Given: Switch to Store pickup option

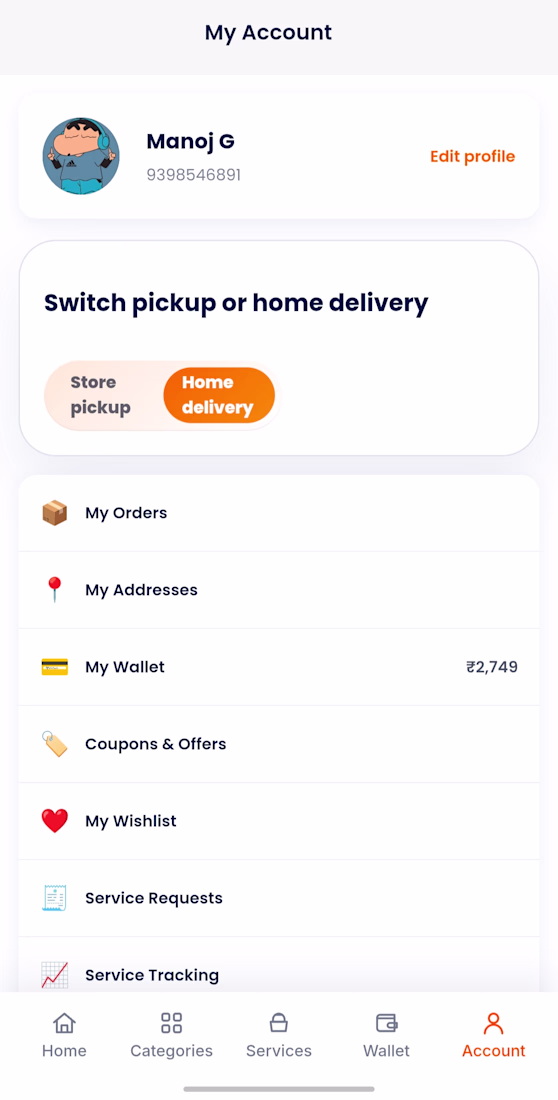Looking at the screenshot, I should pyautogui.click(x=100, y=395).
